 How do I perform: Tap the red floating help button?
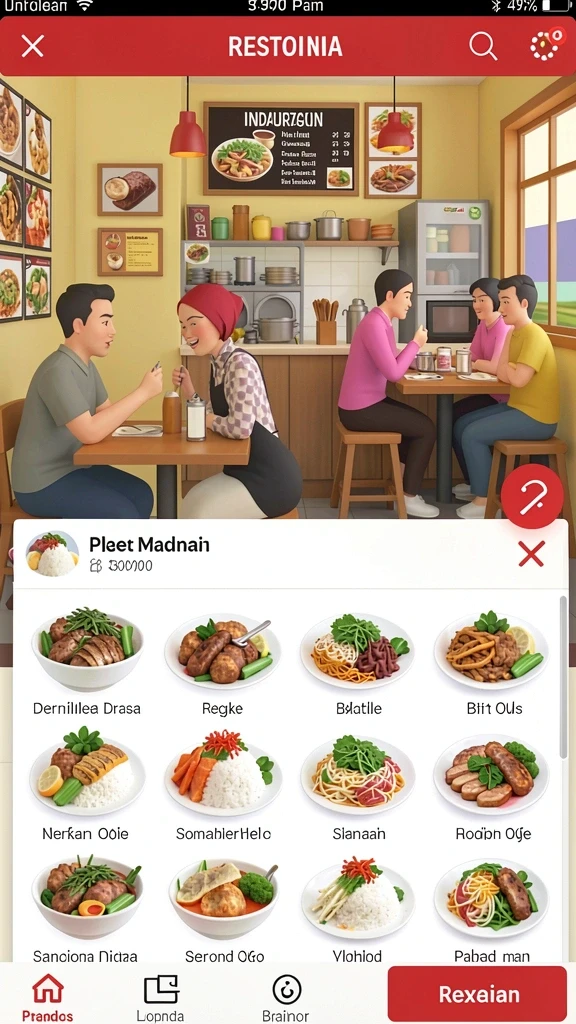pyautogui.click(x=532, y=496)
